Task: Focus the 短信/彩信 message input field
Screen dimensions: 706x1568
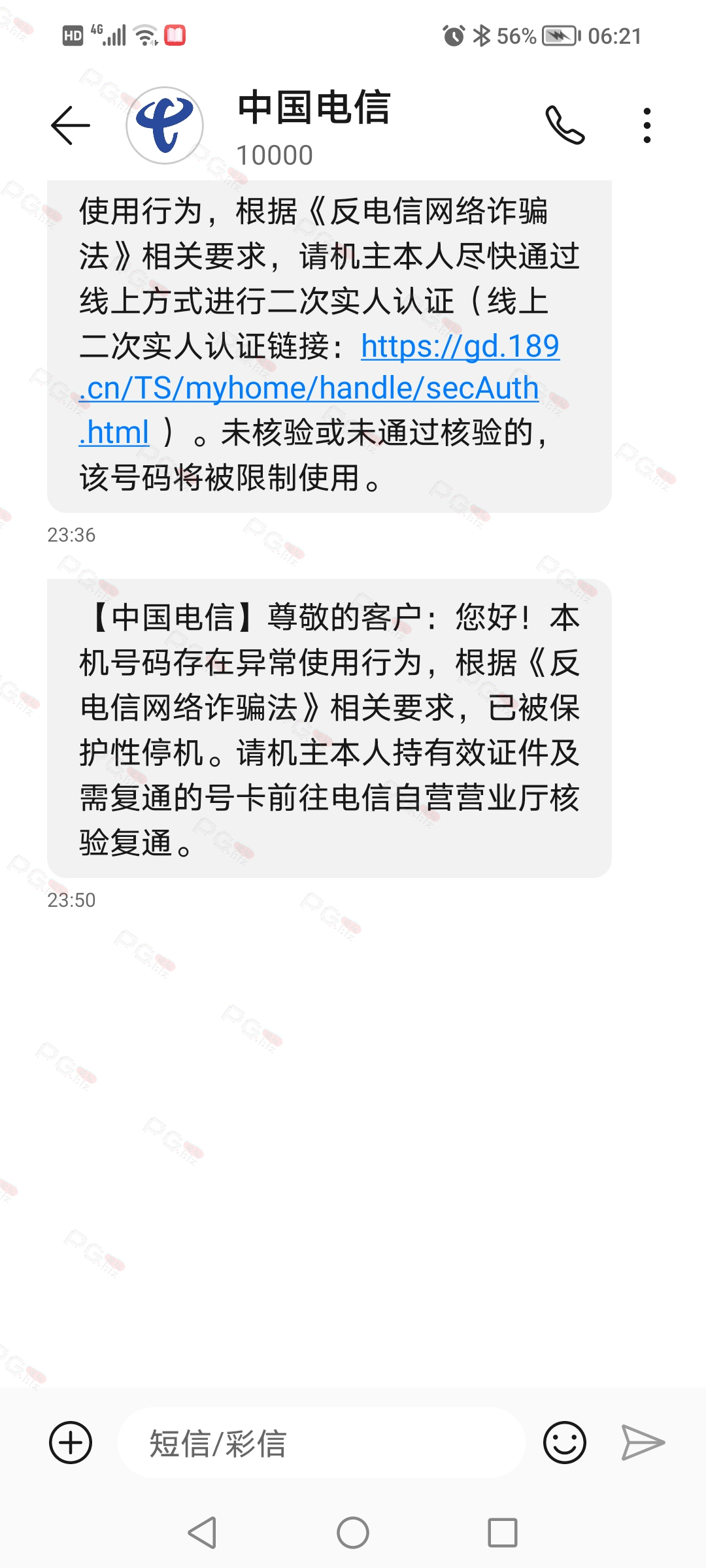Action: pos(322,1443)
